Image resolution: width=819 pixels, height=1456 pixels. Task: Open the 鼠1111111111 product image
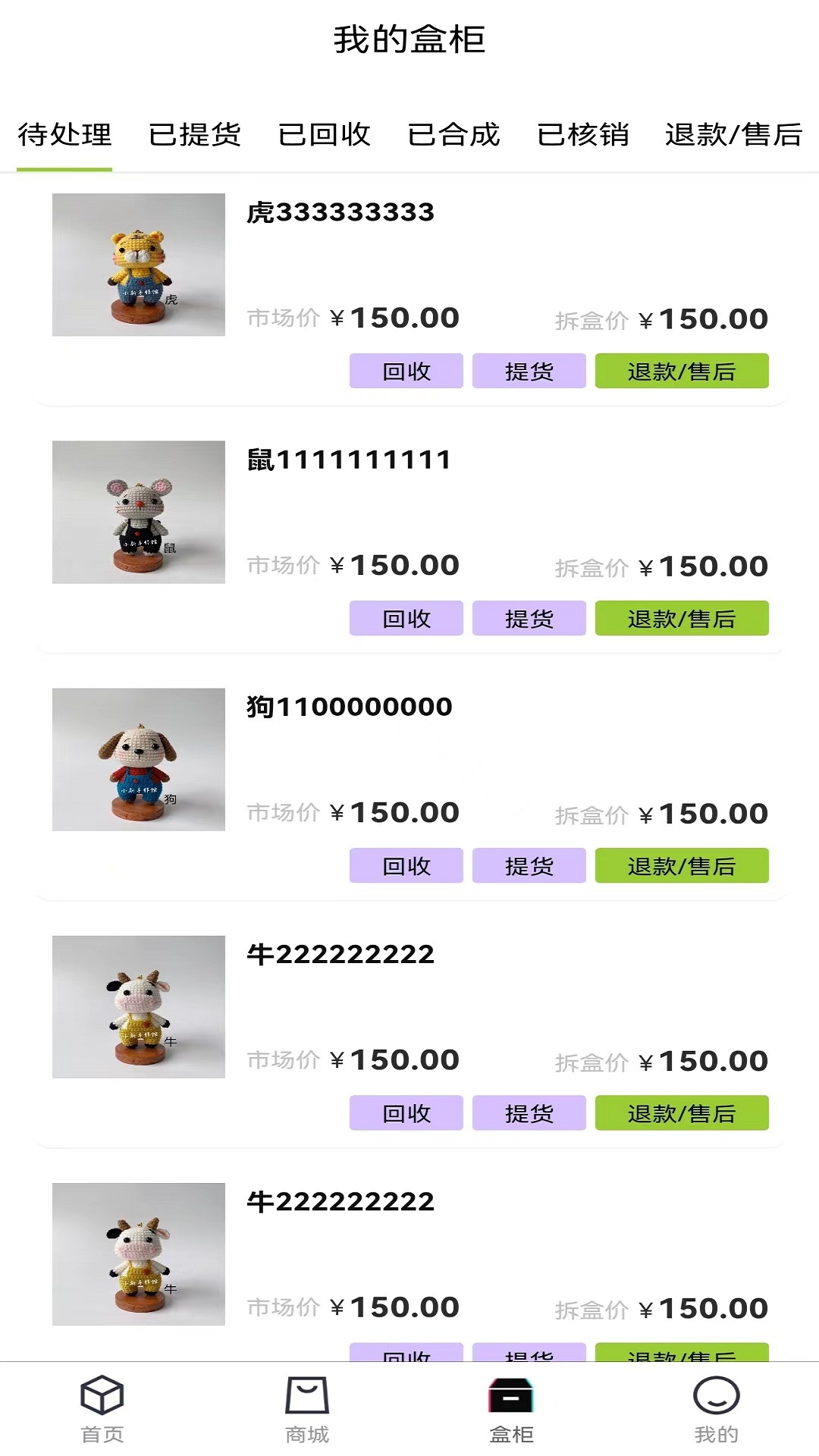[139, 512]
